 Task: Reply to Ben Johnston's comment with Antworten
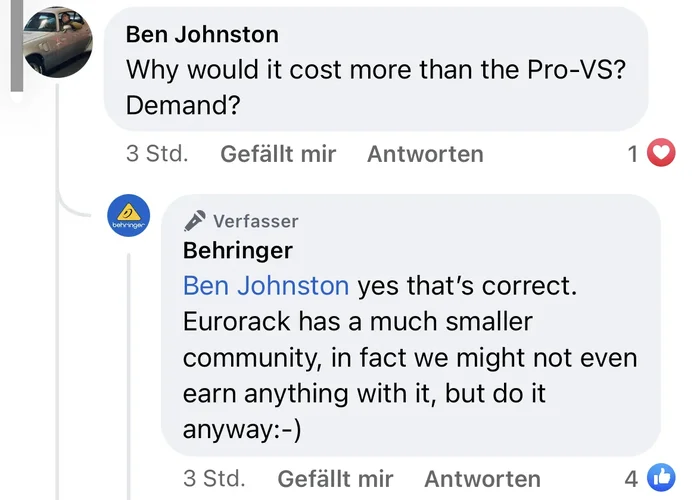[x=425, y=154]
